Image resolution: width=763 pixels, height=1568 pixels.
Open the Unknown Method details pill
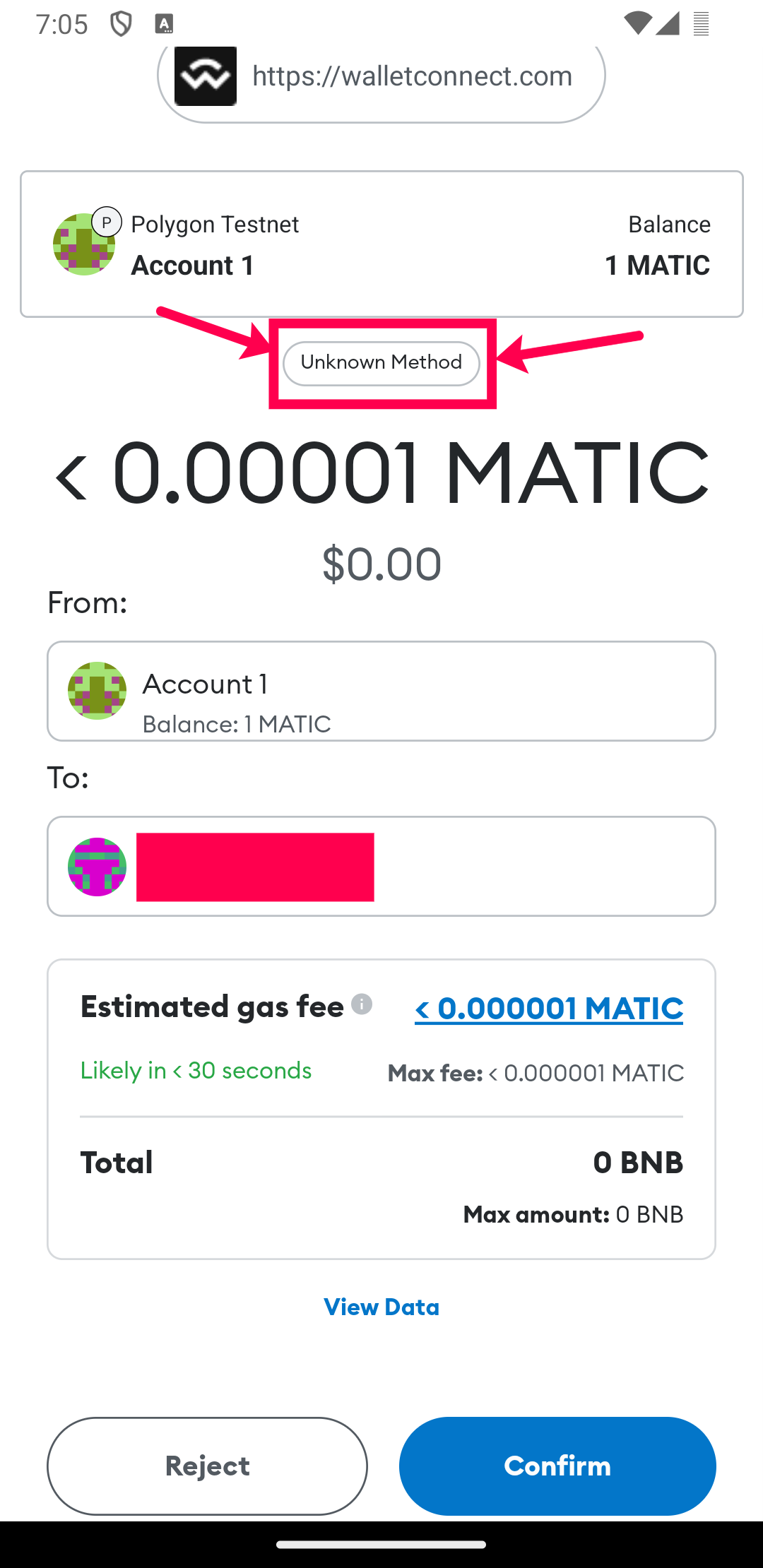pyautogui.click(x=381, y=362)
